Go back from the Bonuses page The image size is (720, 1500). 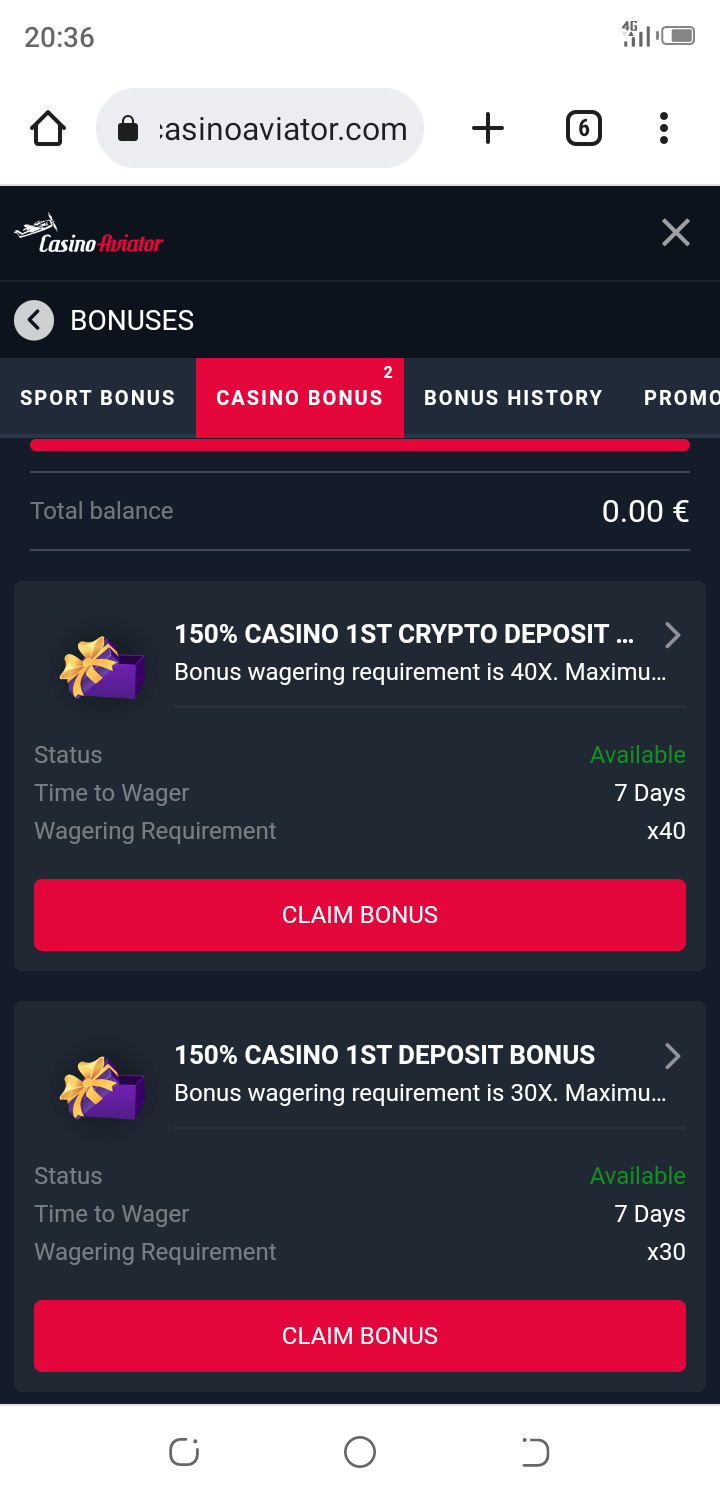34,320
